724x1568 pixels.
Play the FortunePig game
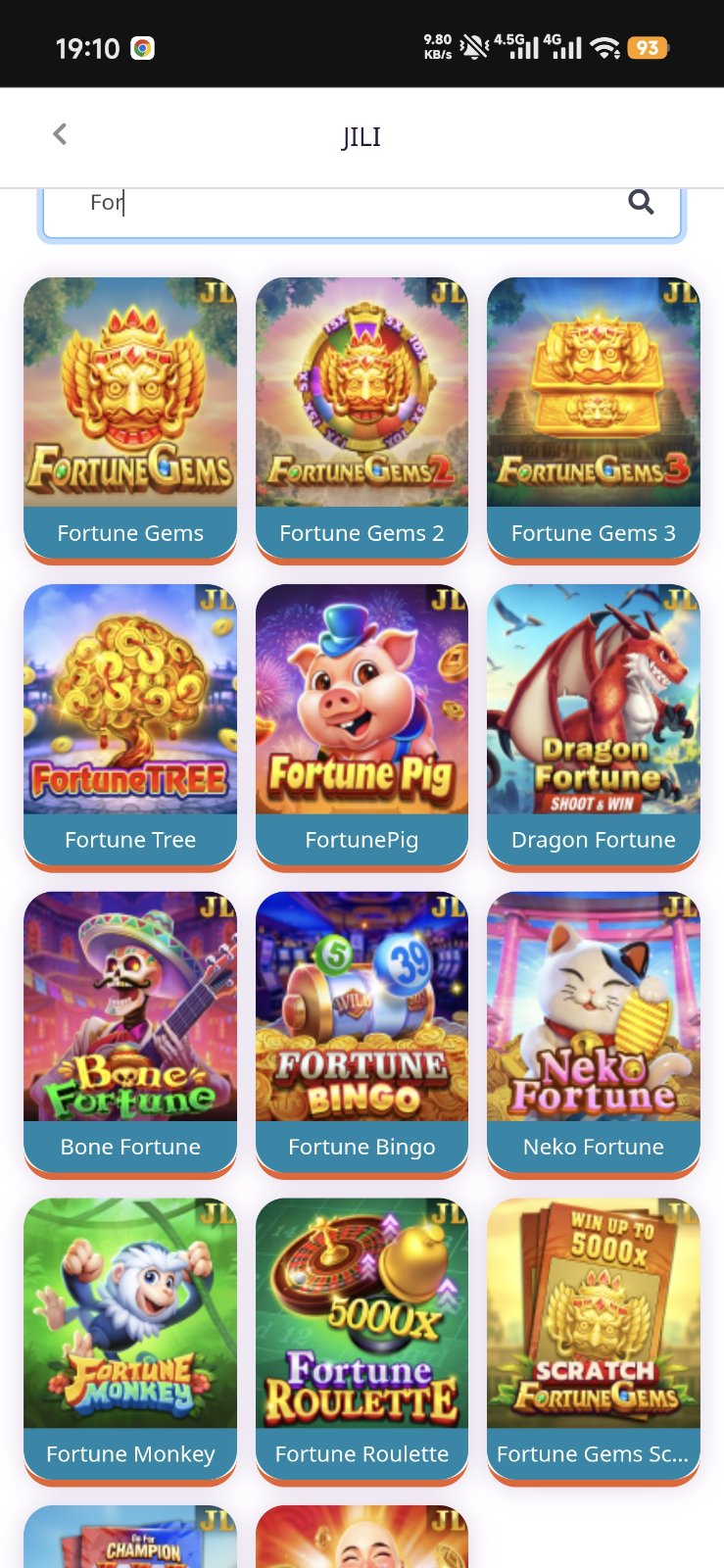coord(362,723)
